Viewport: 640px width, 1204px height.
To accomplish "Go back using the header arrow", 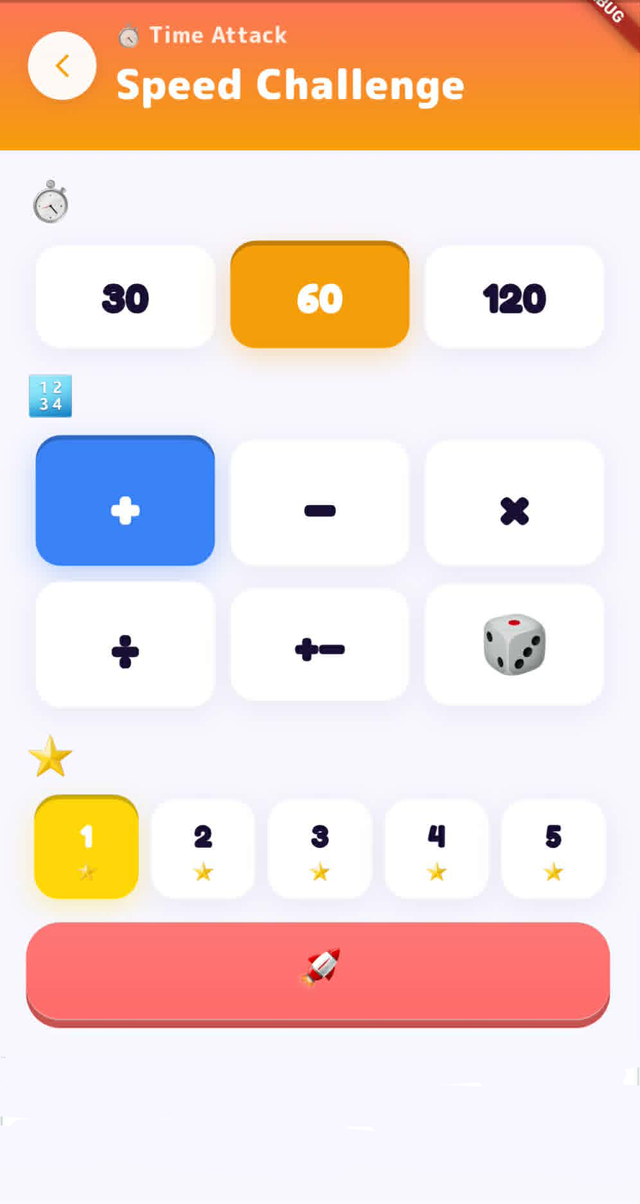I will [62, 66].
